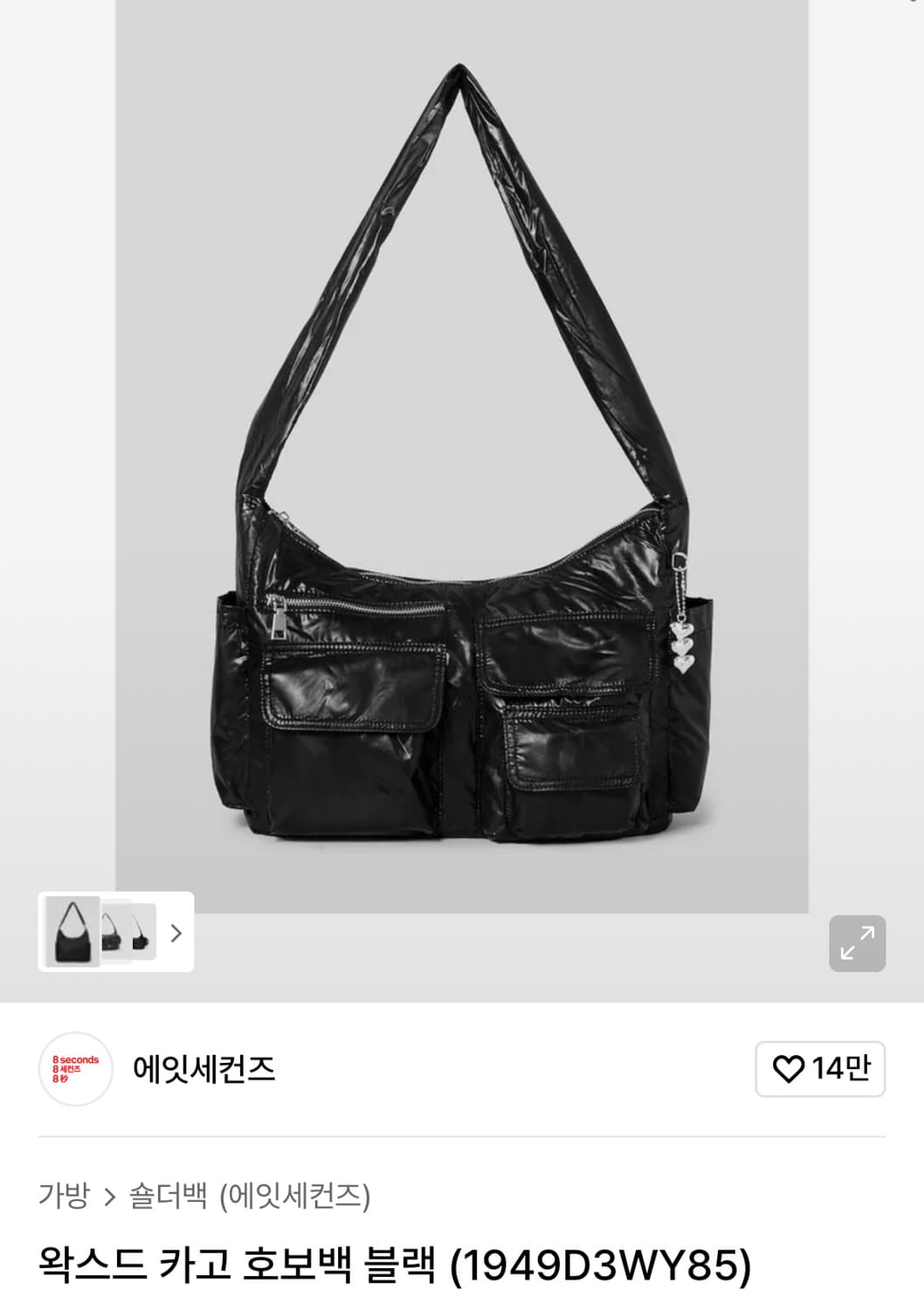The height and width of the screenshot is (1310, 924).
Task: Expand the thumbnail carousel with the right chevron
Action: click(x=175, y=934)
